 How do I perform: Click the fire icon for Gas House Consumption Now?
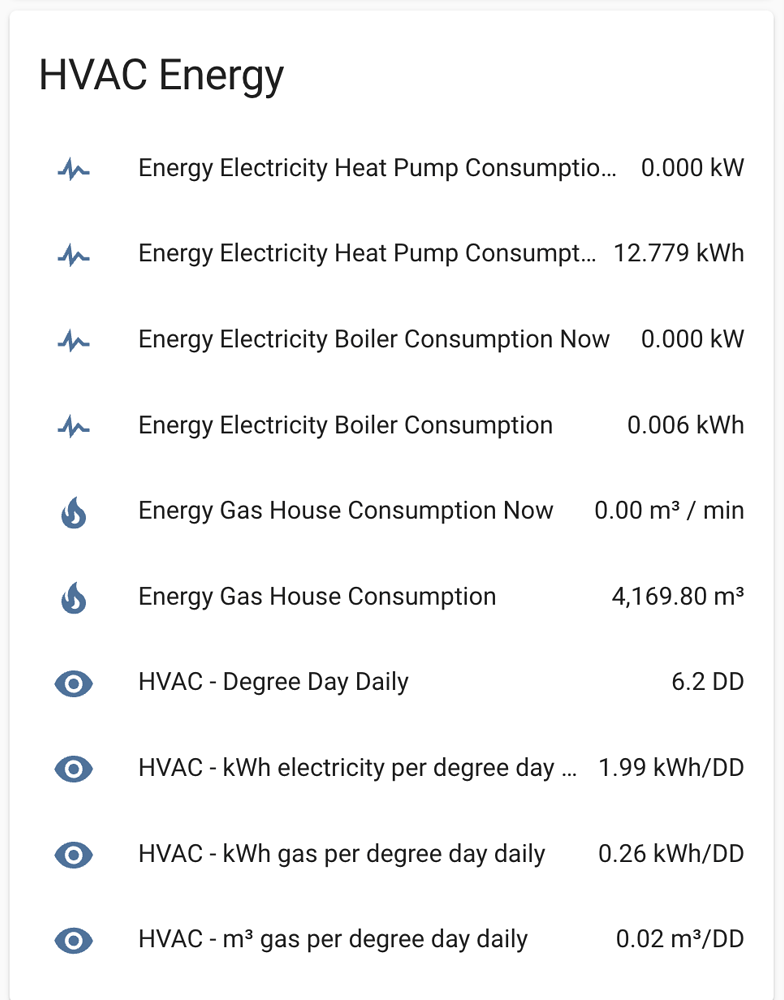pos(71,511)
